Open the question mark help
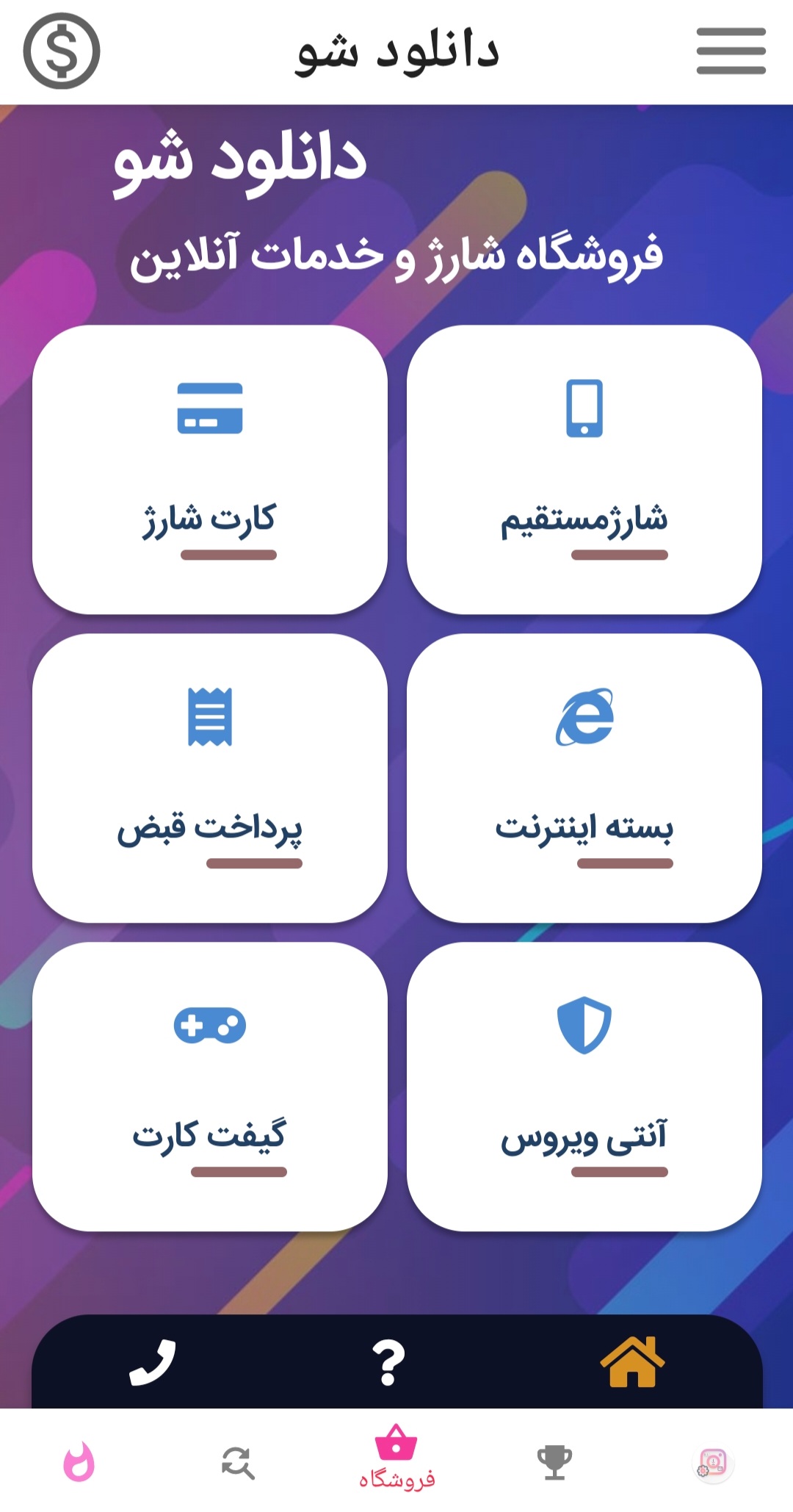 point(389,1361)
